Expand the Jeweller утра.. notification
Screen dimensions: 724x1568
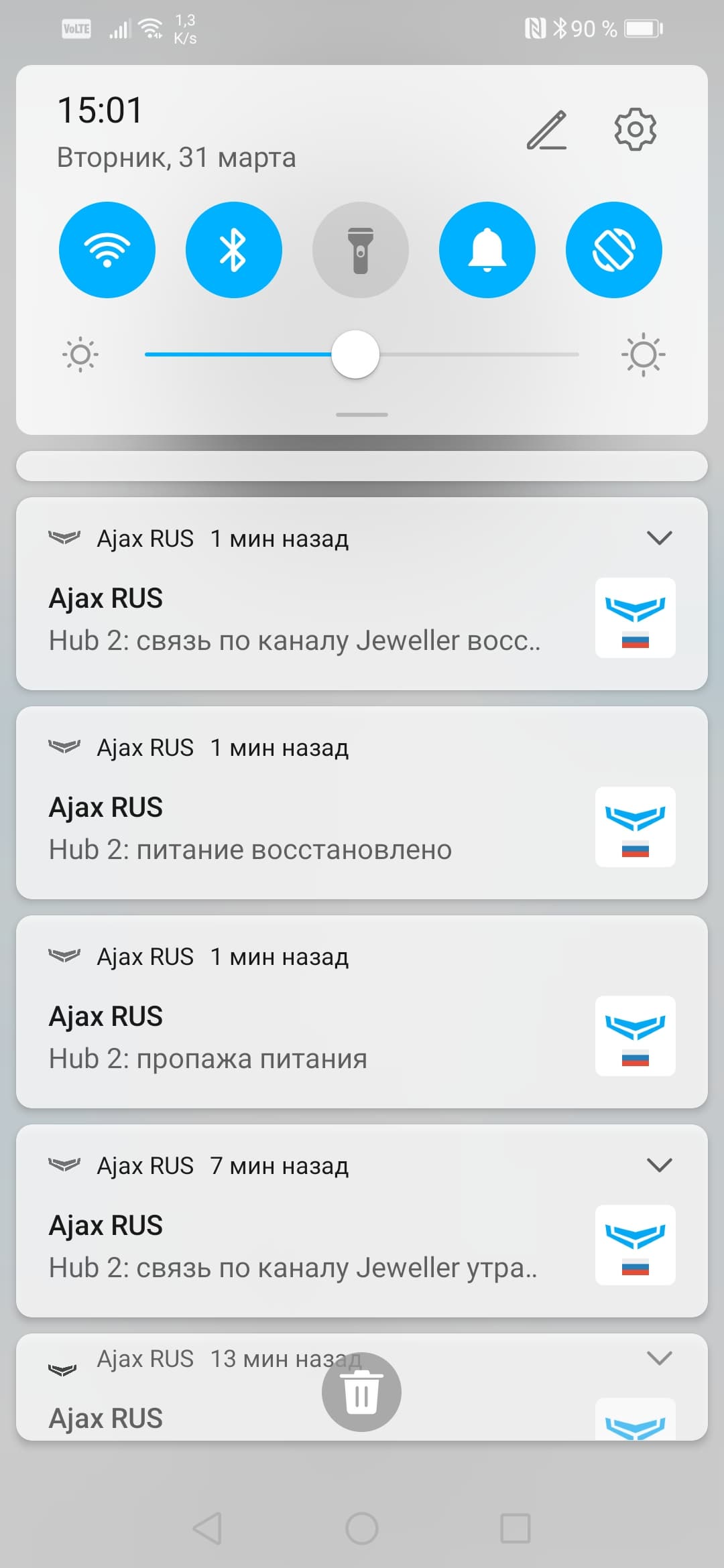[x=659, y=1165]
